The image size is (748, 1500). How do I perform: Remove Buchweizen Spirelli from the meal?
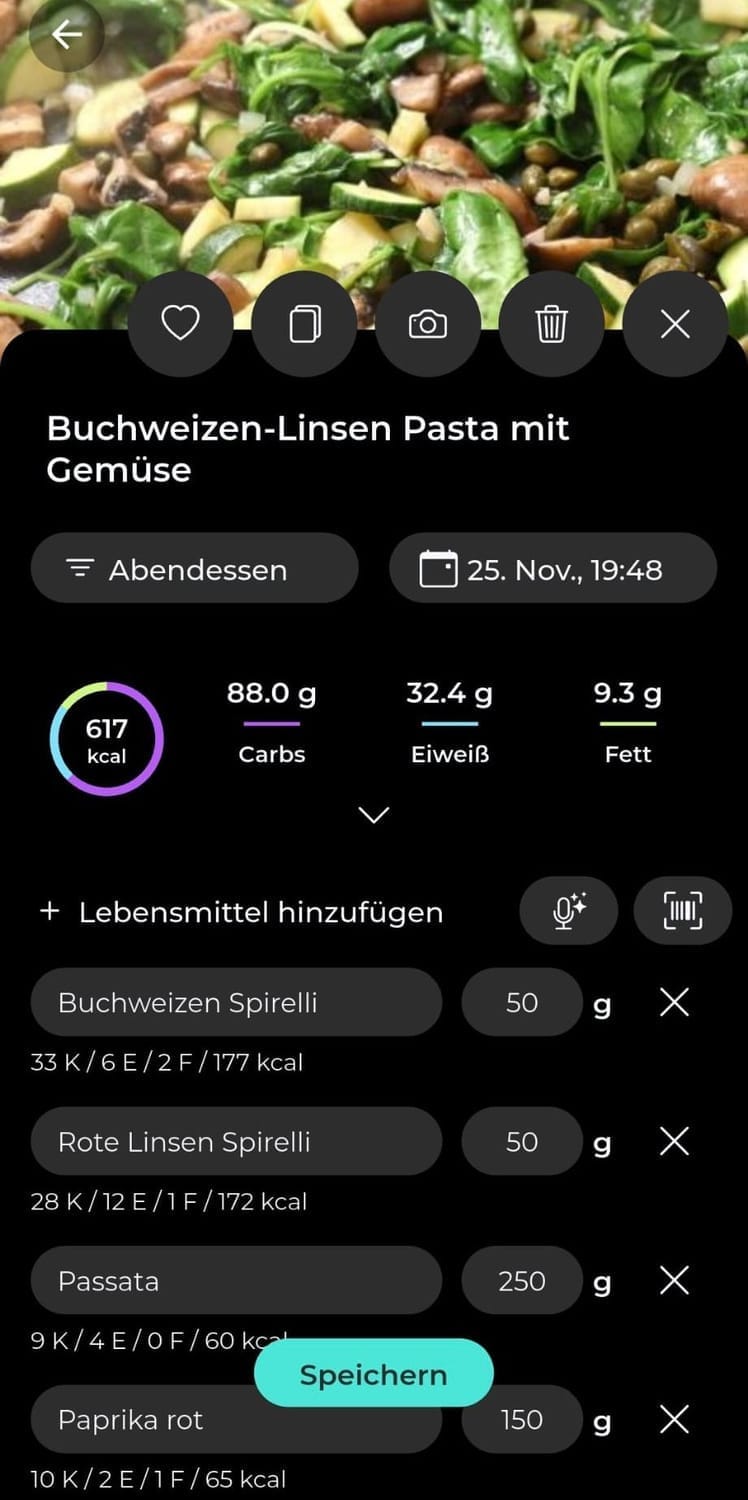point(675,1002)
